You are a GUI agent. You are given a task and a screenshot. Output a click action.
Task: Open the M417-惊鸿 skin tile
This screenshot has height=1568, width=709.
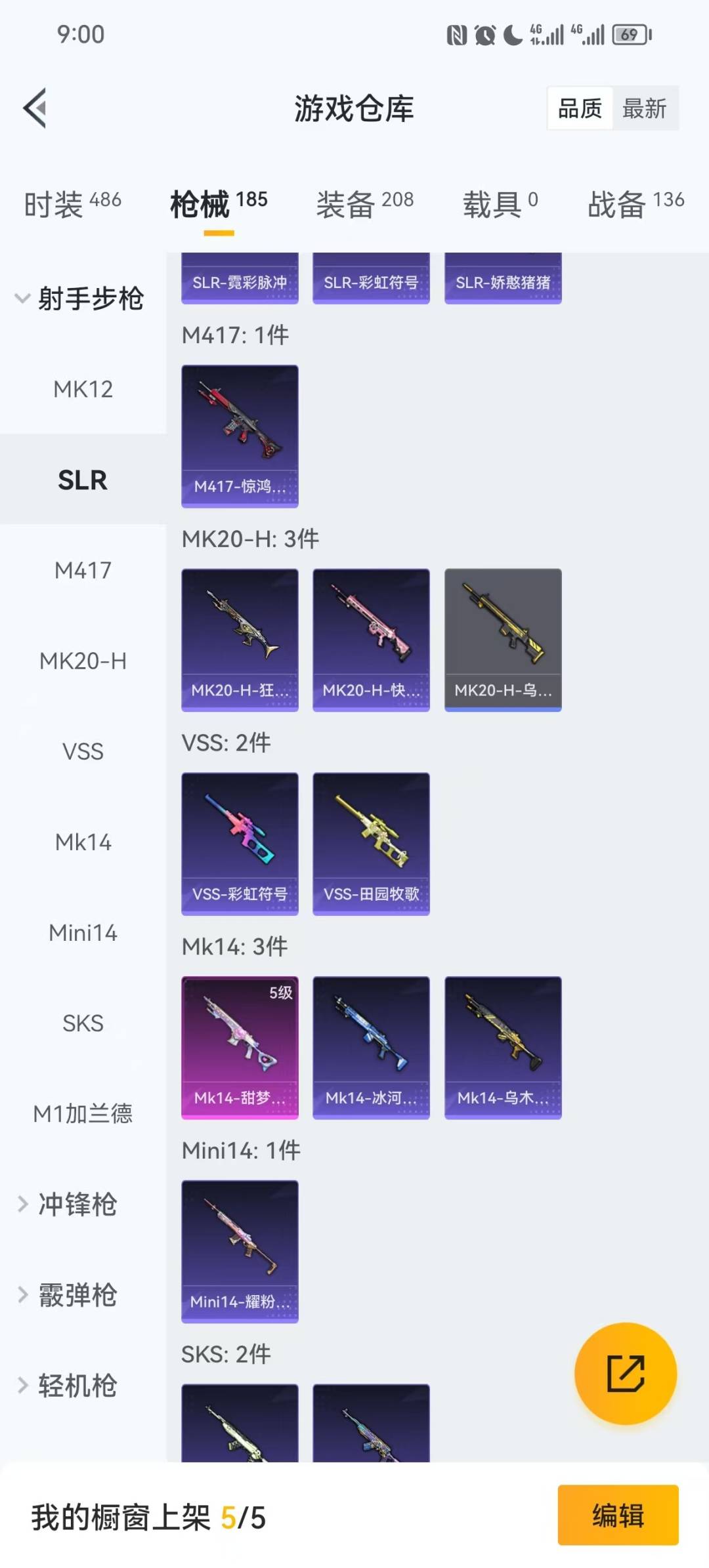point(240,436)
